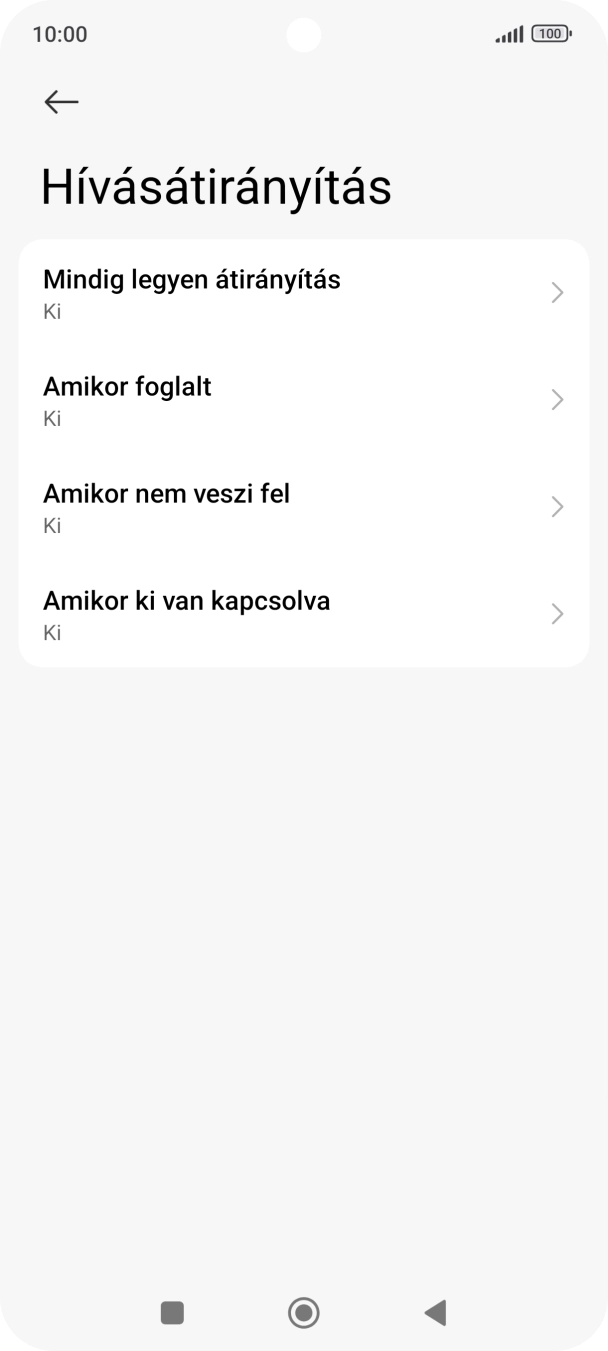The height and width of the screenshot is (1351, 608).
Task: Open Mindig legyen átirányítás setting
Action: click(x=303, y=293)
